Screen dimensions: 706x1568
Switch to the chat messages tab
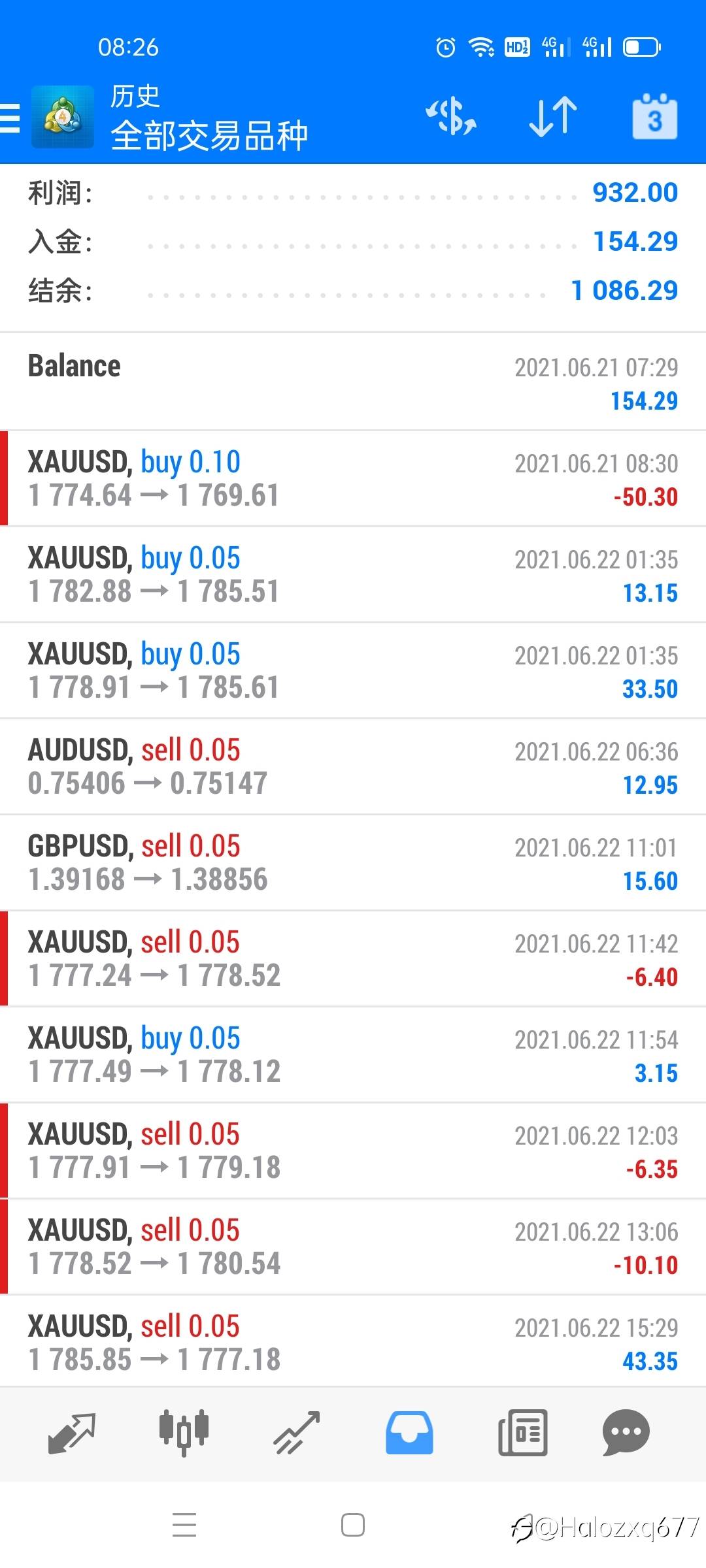(626, 1433)
